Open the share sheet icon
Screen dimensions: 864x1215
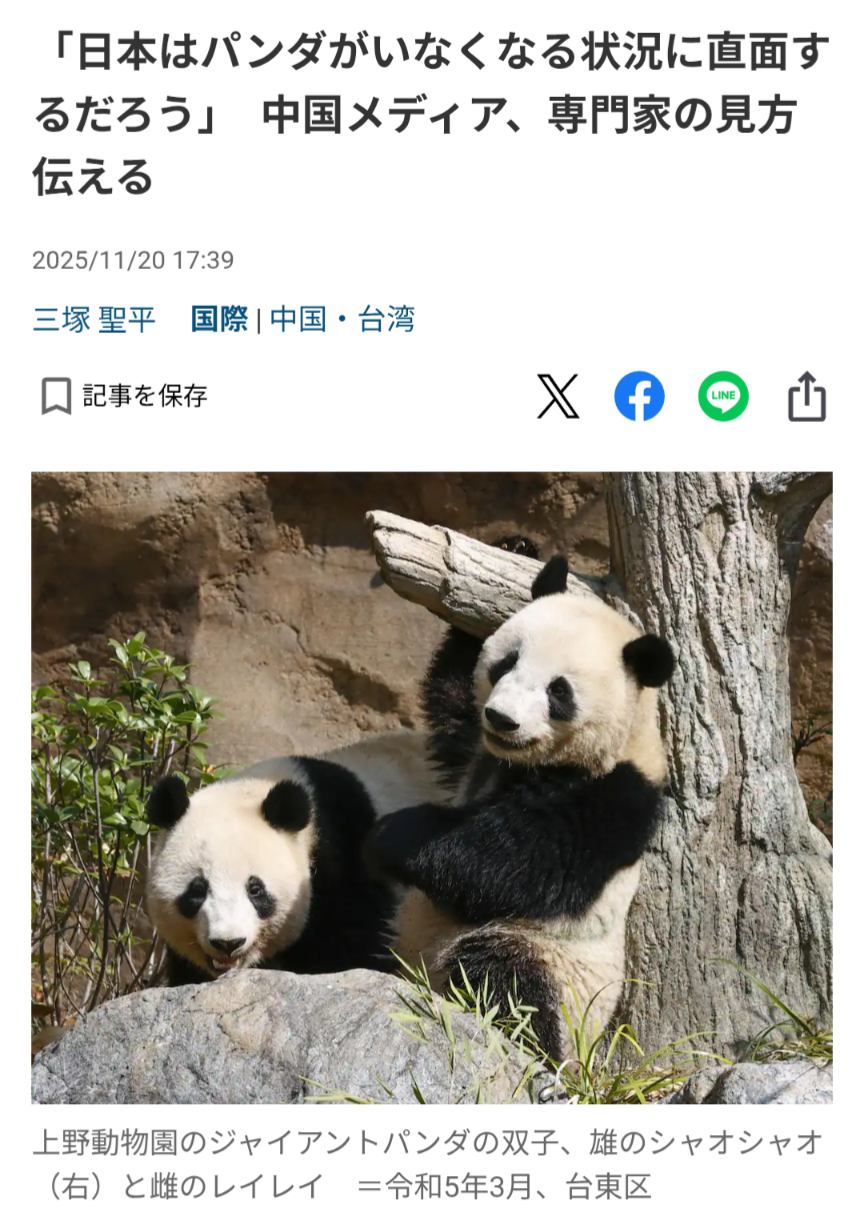coord(807,396)
